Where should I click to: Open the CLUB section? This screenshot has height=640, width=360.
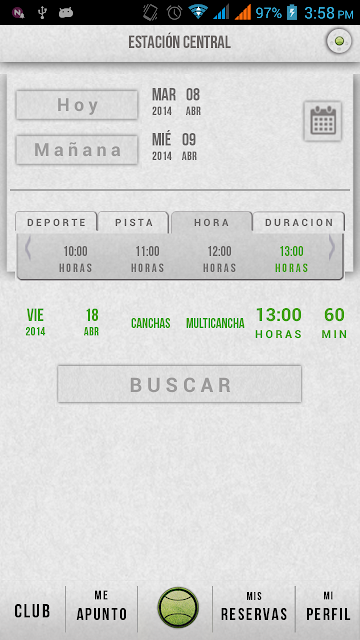click(32, 611)
